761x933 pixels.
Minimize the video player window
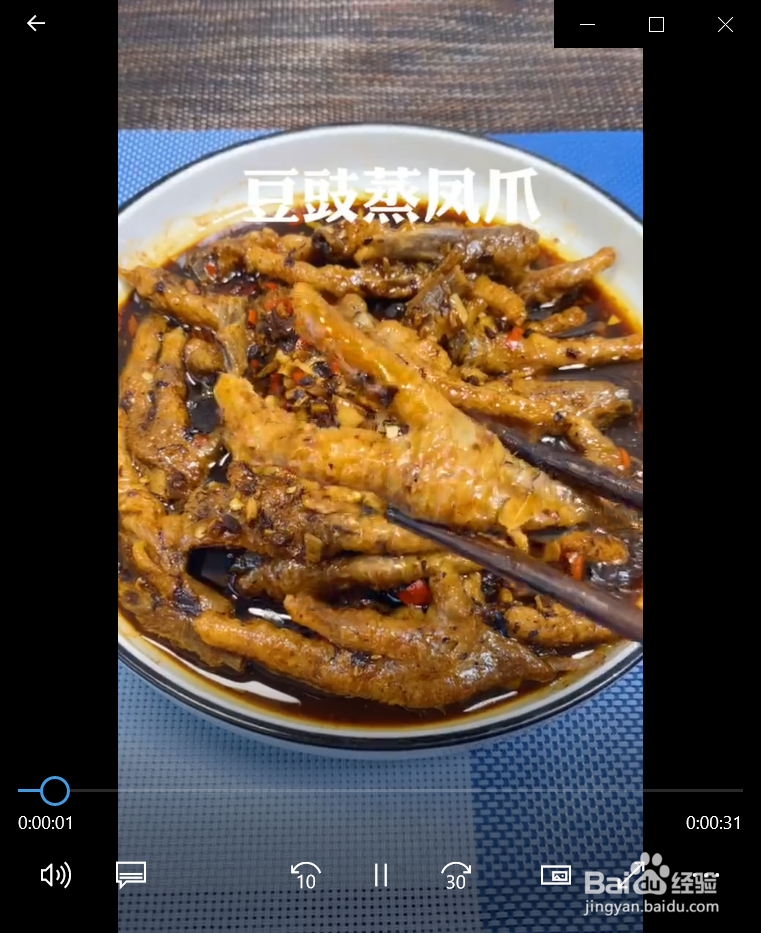[x=587, y=24]
